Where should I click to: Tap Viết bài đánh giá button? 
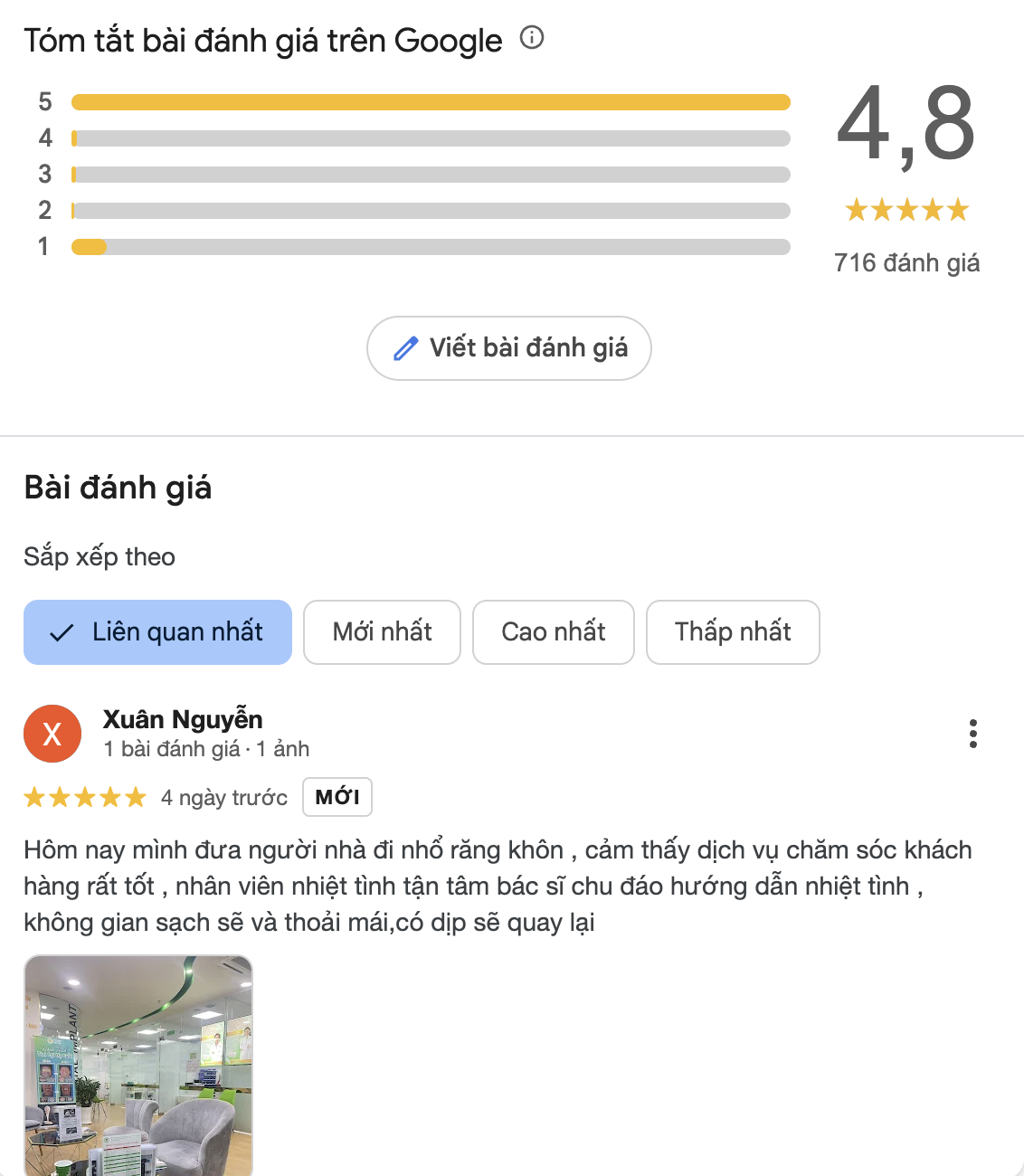point(508,348)
